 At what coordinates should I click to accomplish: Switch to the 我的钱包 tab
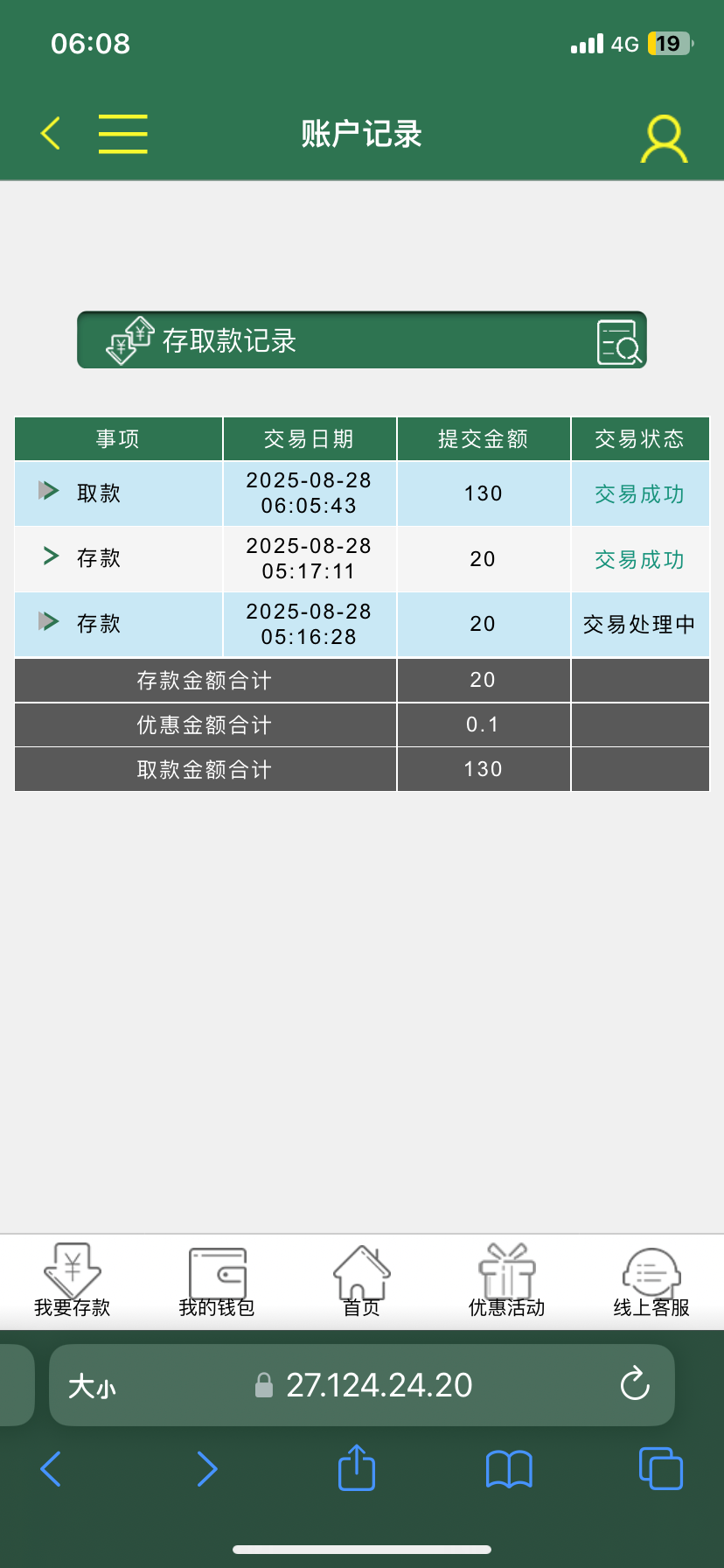(217, 1281)
